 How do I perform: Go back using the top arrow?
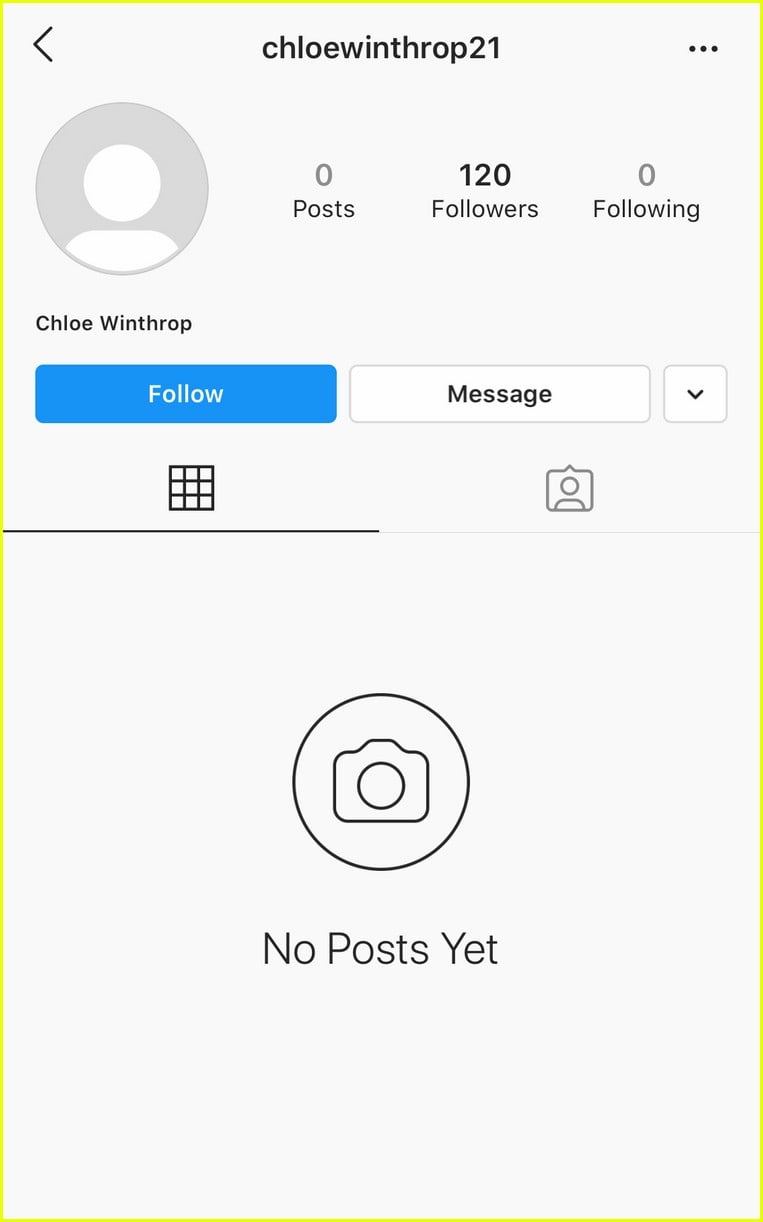point(43,45)
